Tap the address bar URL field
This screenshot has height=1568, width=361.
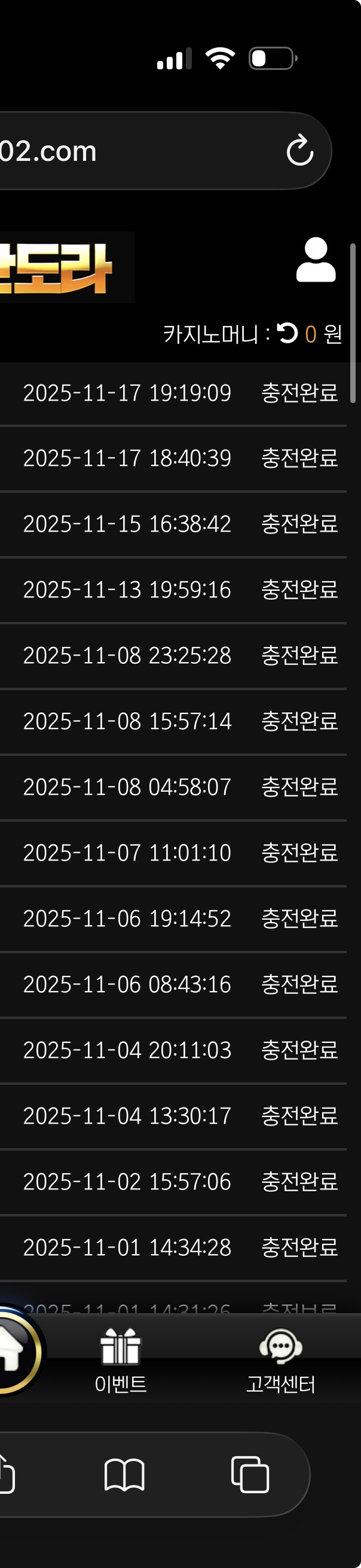pyautogui.click(x=122, y=151)
